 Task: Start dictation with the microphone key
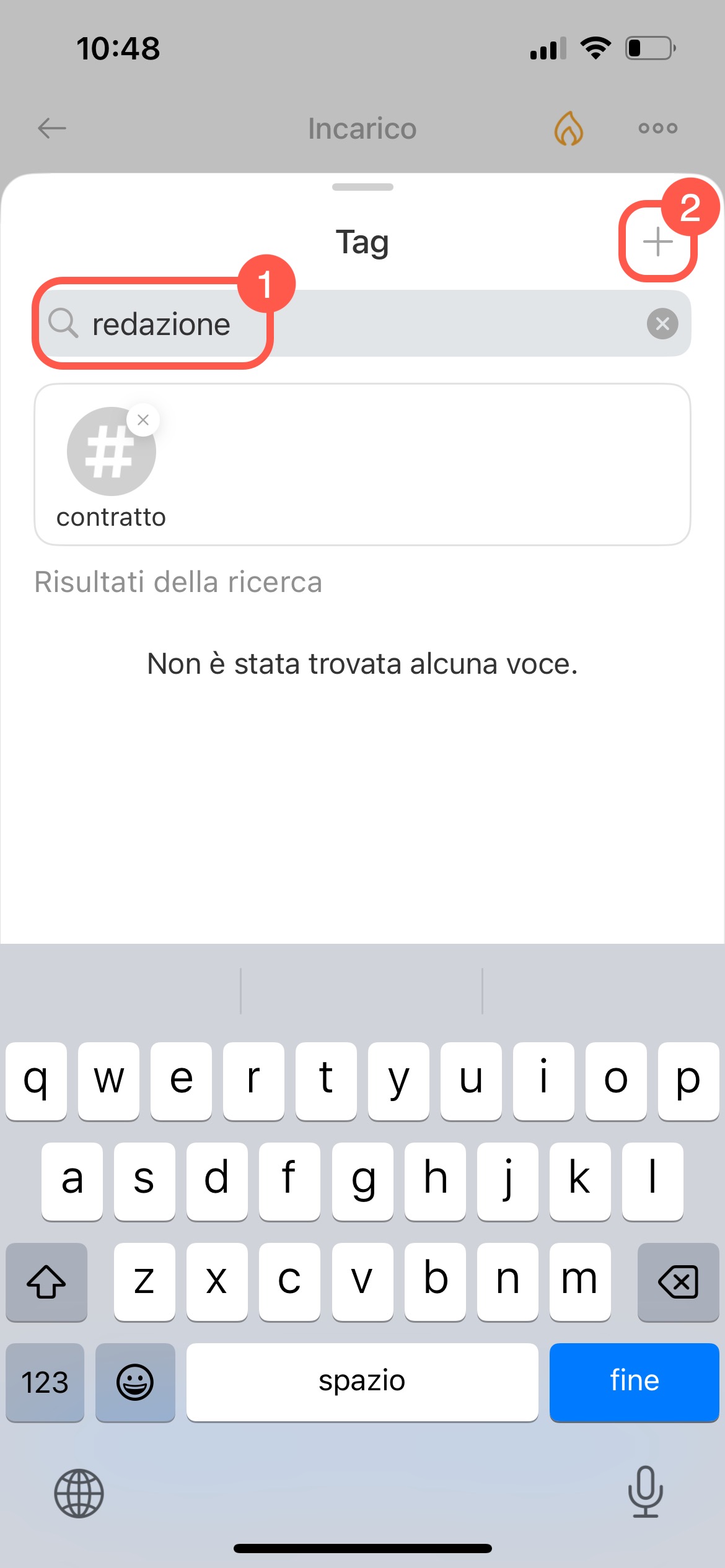[x=645, y=1492]
